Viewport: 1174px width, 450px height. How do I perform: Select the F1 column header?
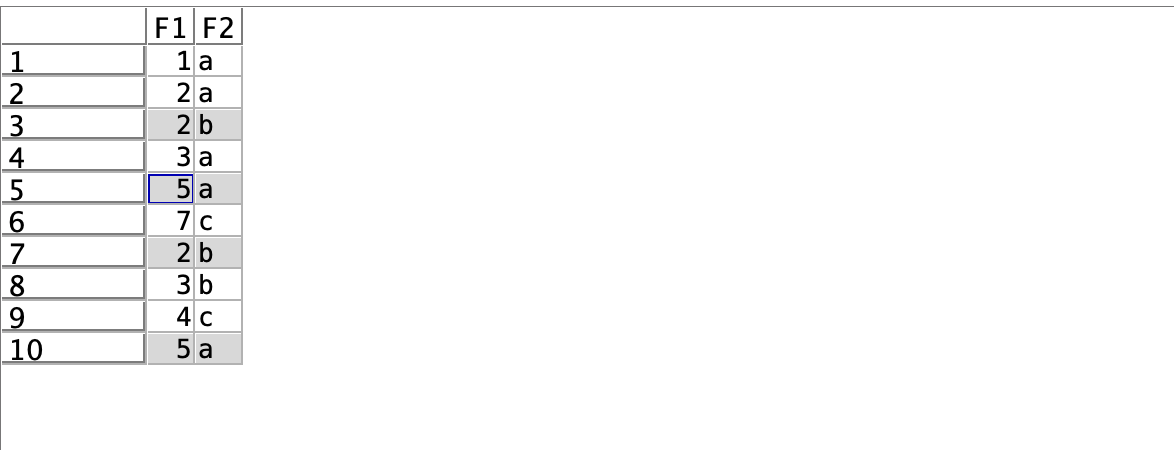[170, 28]
